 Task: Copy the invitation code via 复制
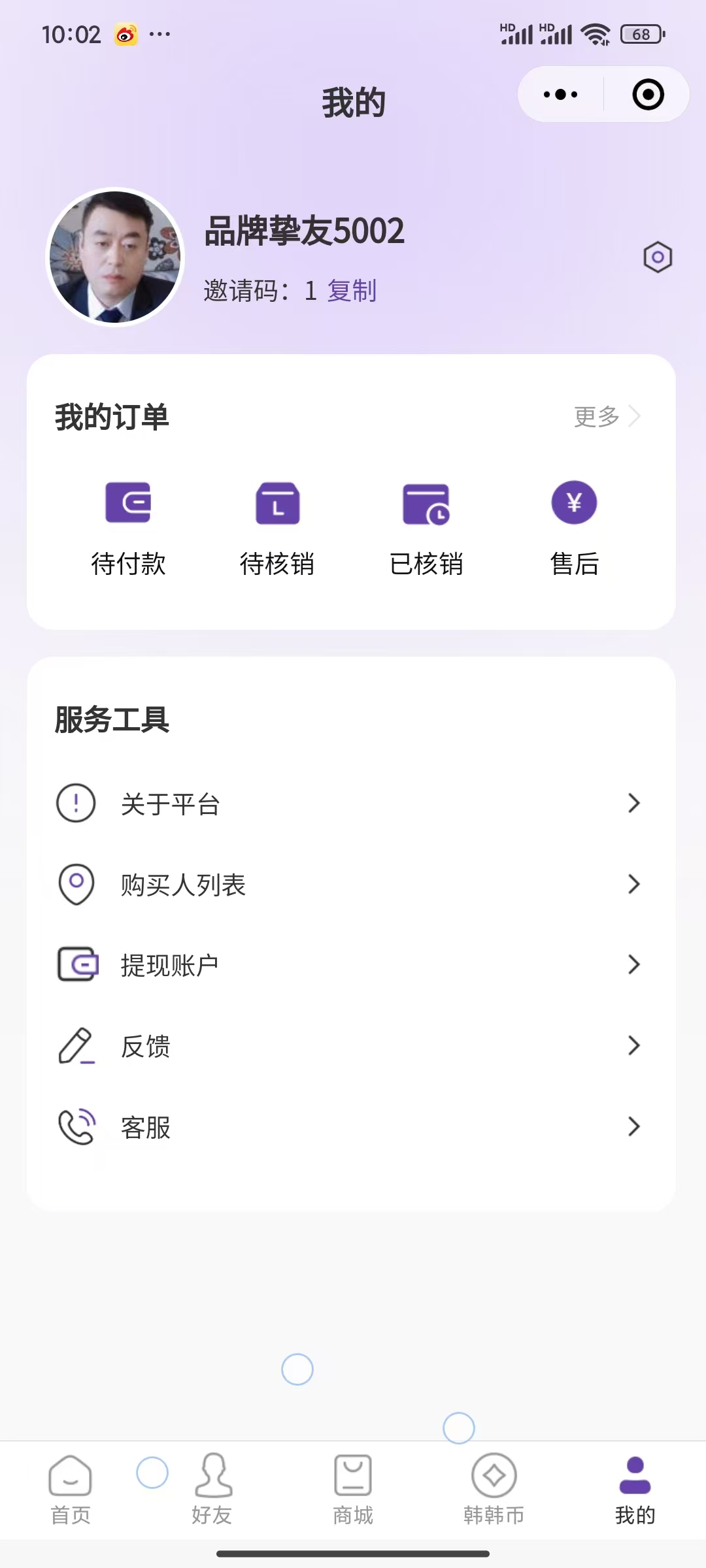[x=352, y=291]
